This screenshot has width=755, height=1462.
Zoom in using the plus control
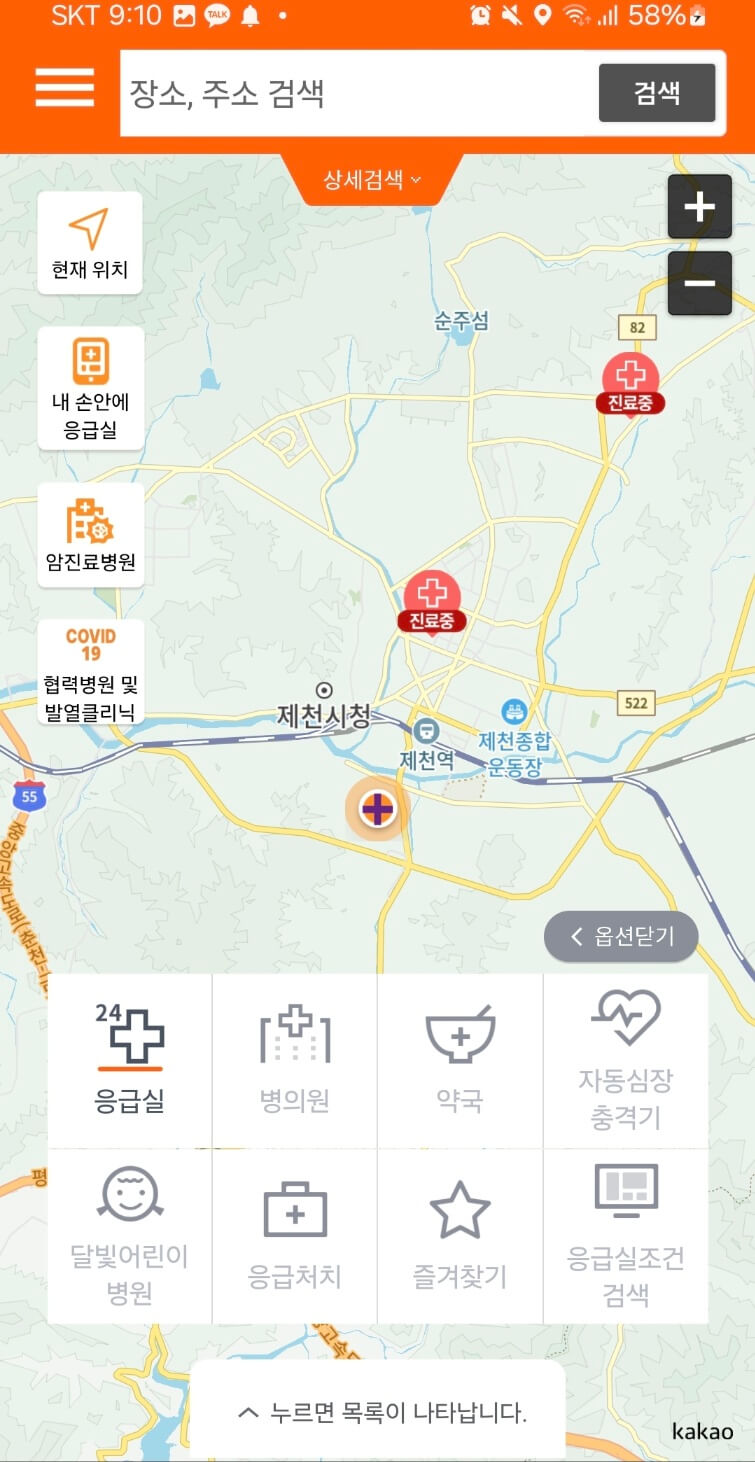click(699, 207)
